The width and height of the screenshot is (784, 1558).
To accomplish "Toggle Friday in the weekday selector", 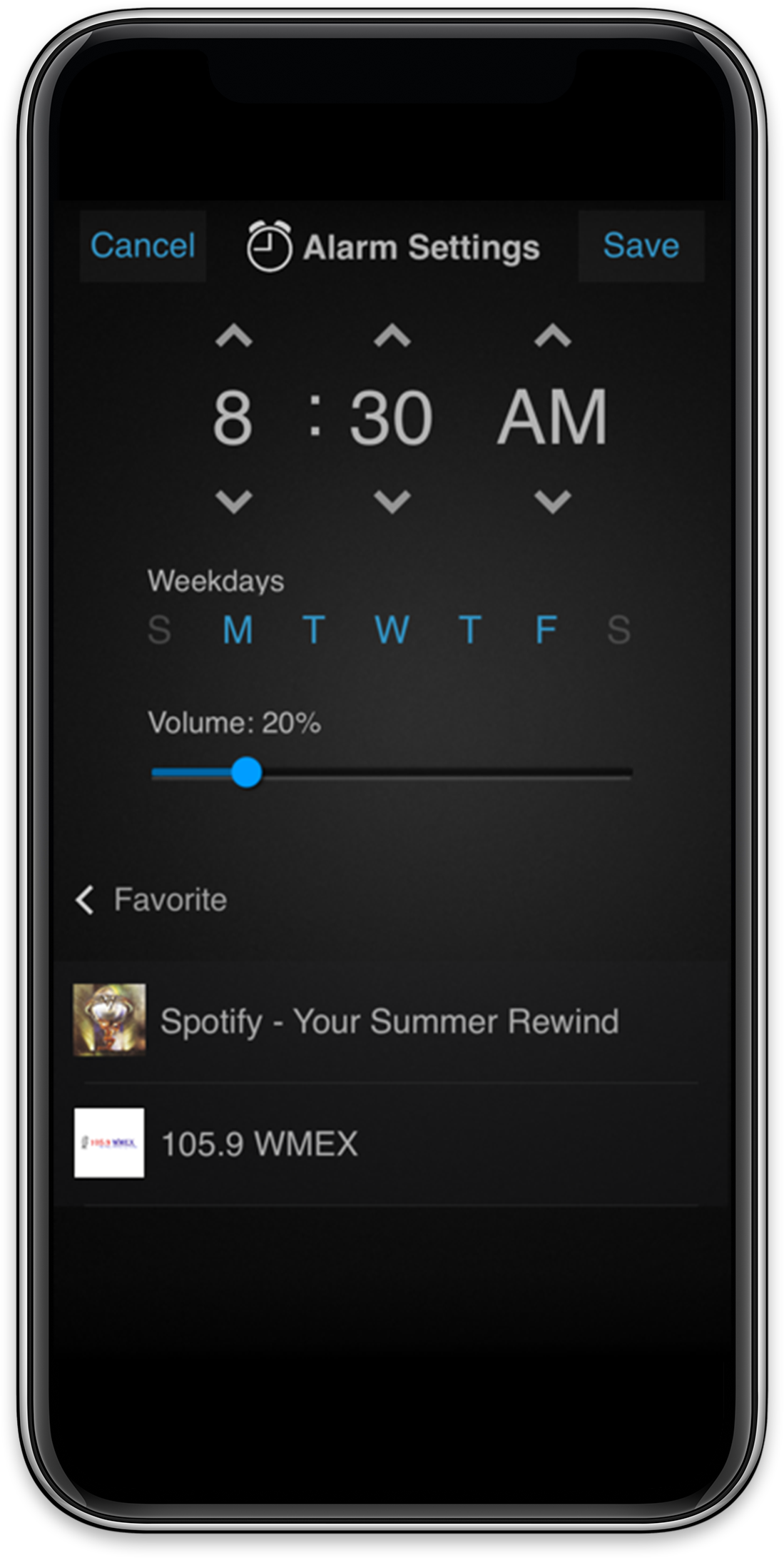I will 546,630.
